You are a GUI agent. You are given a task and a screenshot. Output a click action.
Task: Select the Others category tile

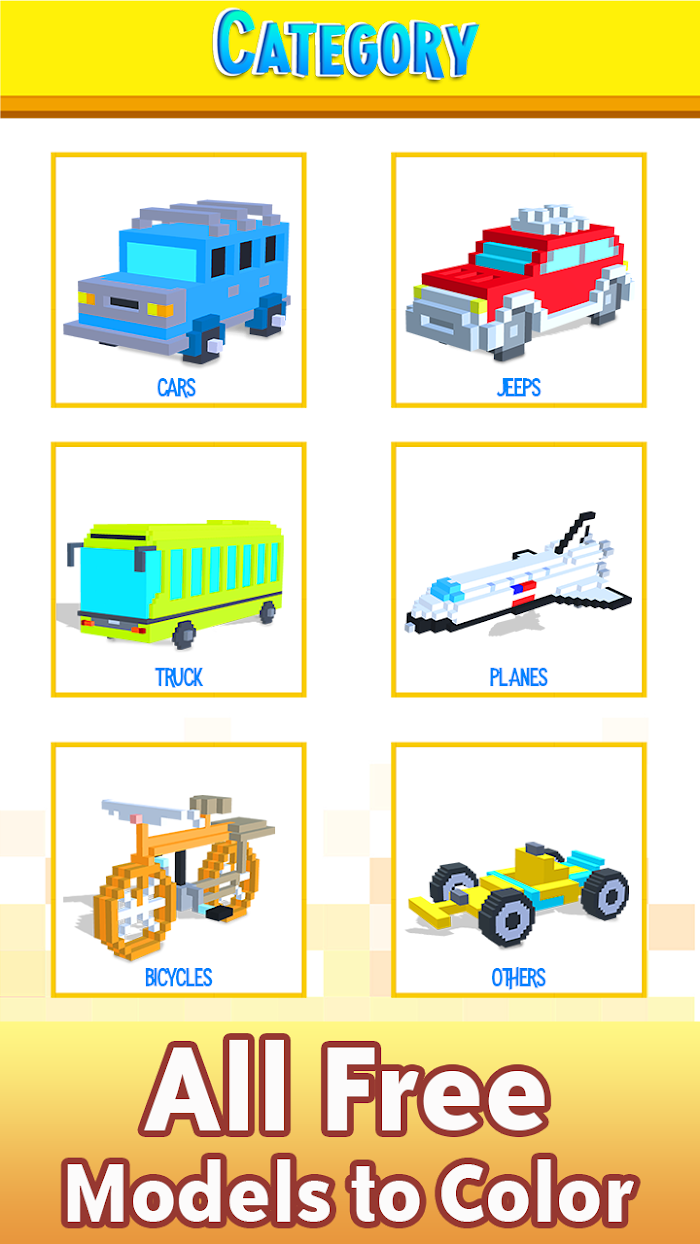(x=519, y=870)
